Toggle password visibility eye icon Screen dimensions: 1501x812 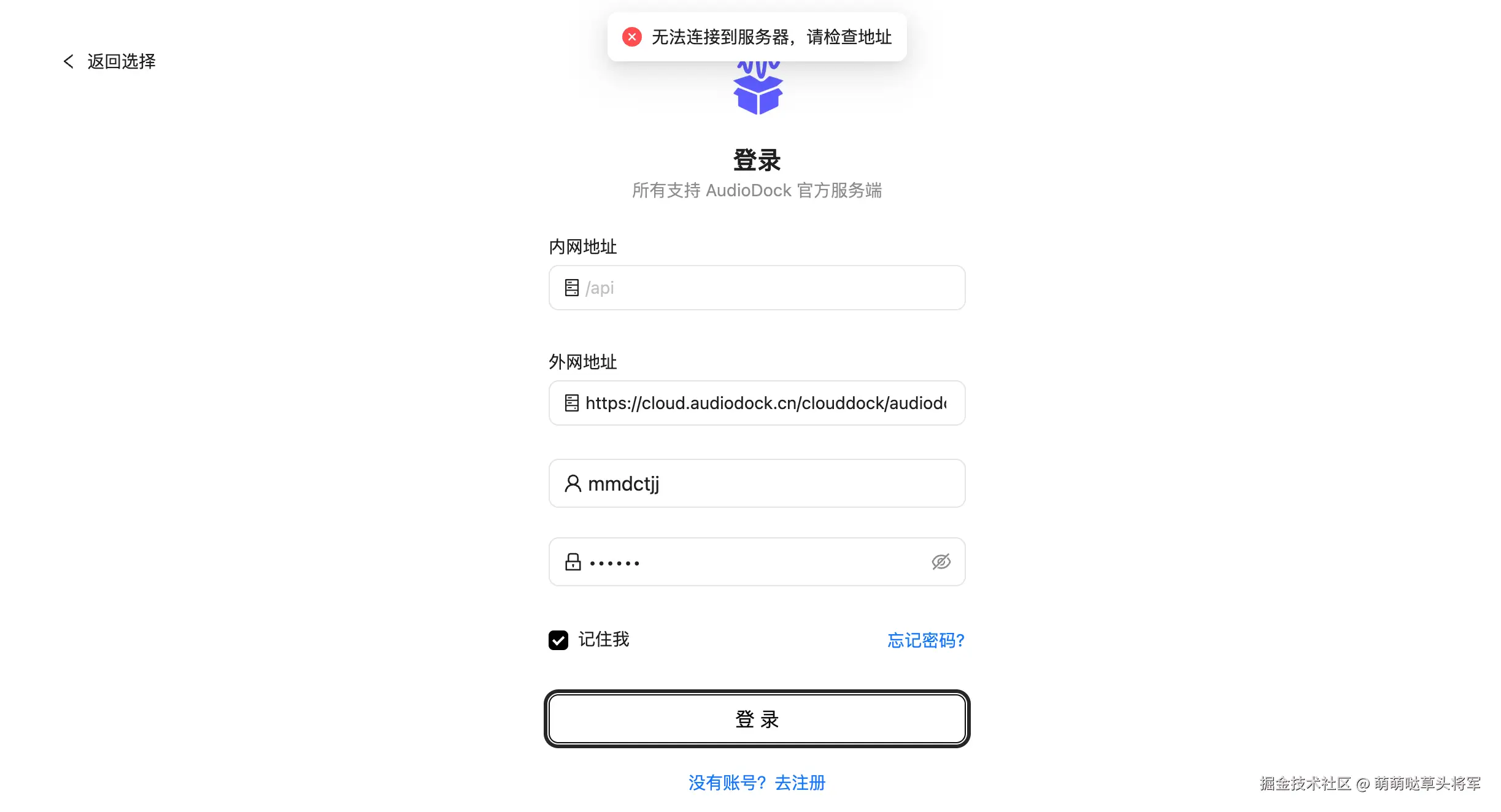point(941,562)
